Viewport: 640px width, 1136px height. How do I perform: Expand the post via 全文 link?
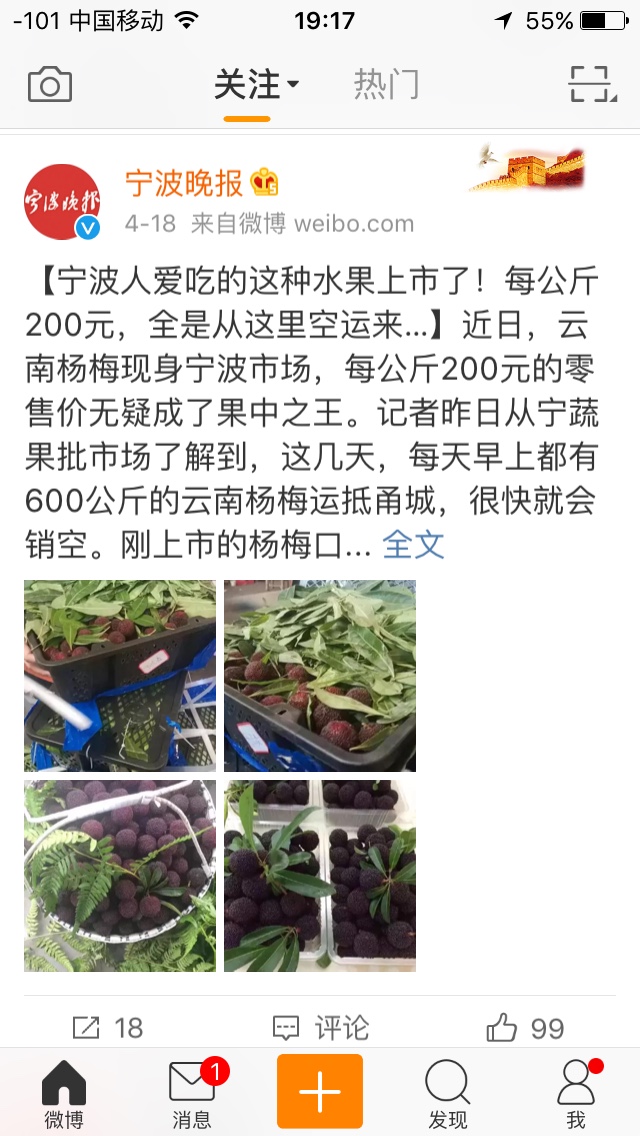coord(413,544)
